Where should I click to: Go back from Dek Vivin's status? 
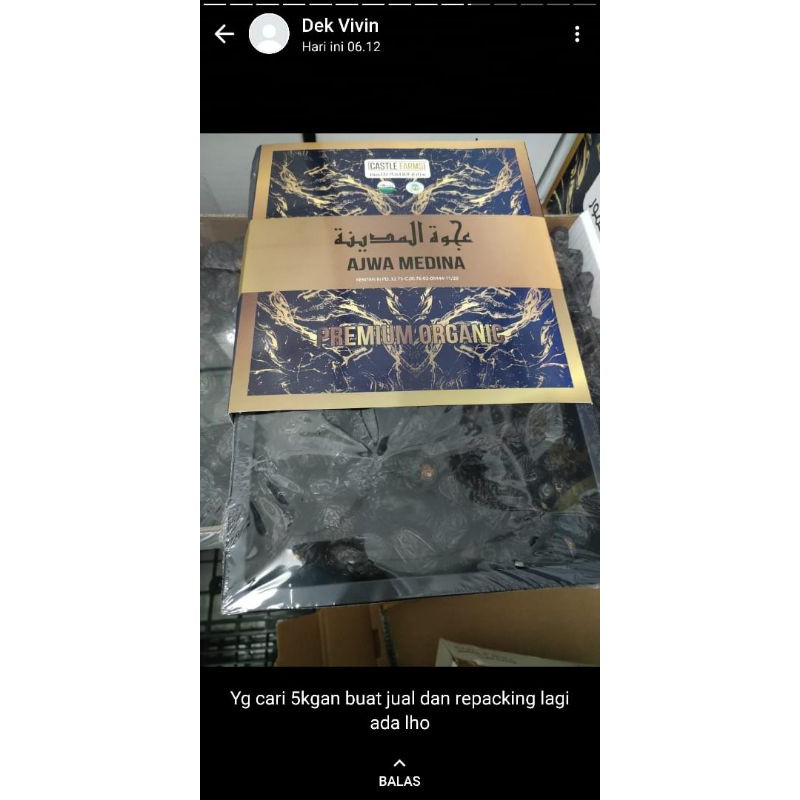(x=224, y=34)
